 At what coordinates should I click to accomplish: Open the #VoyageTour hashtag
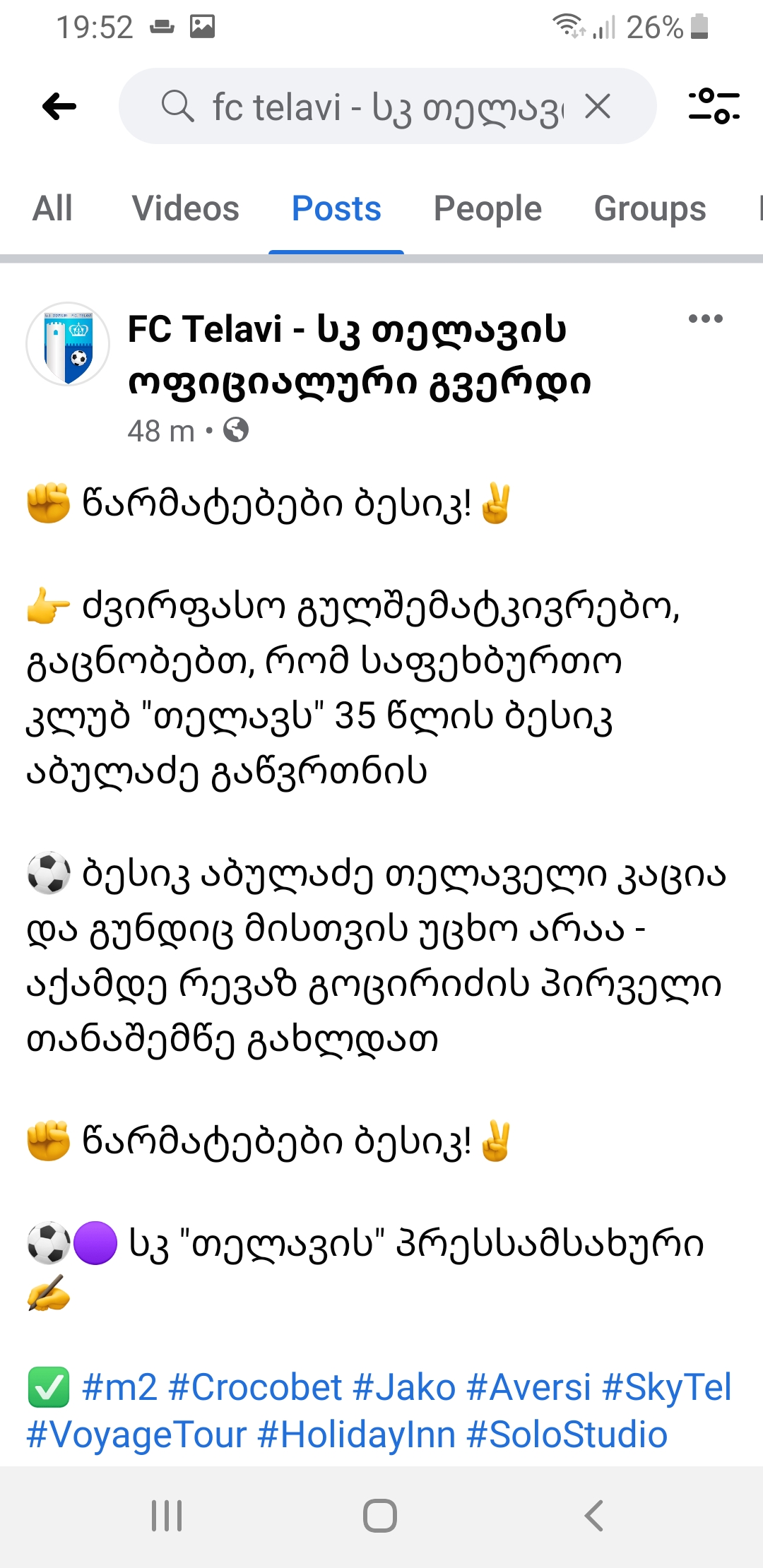coord(136,1435)
